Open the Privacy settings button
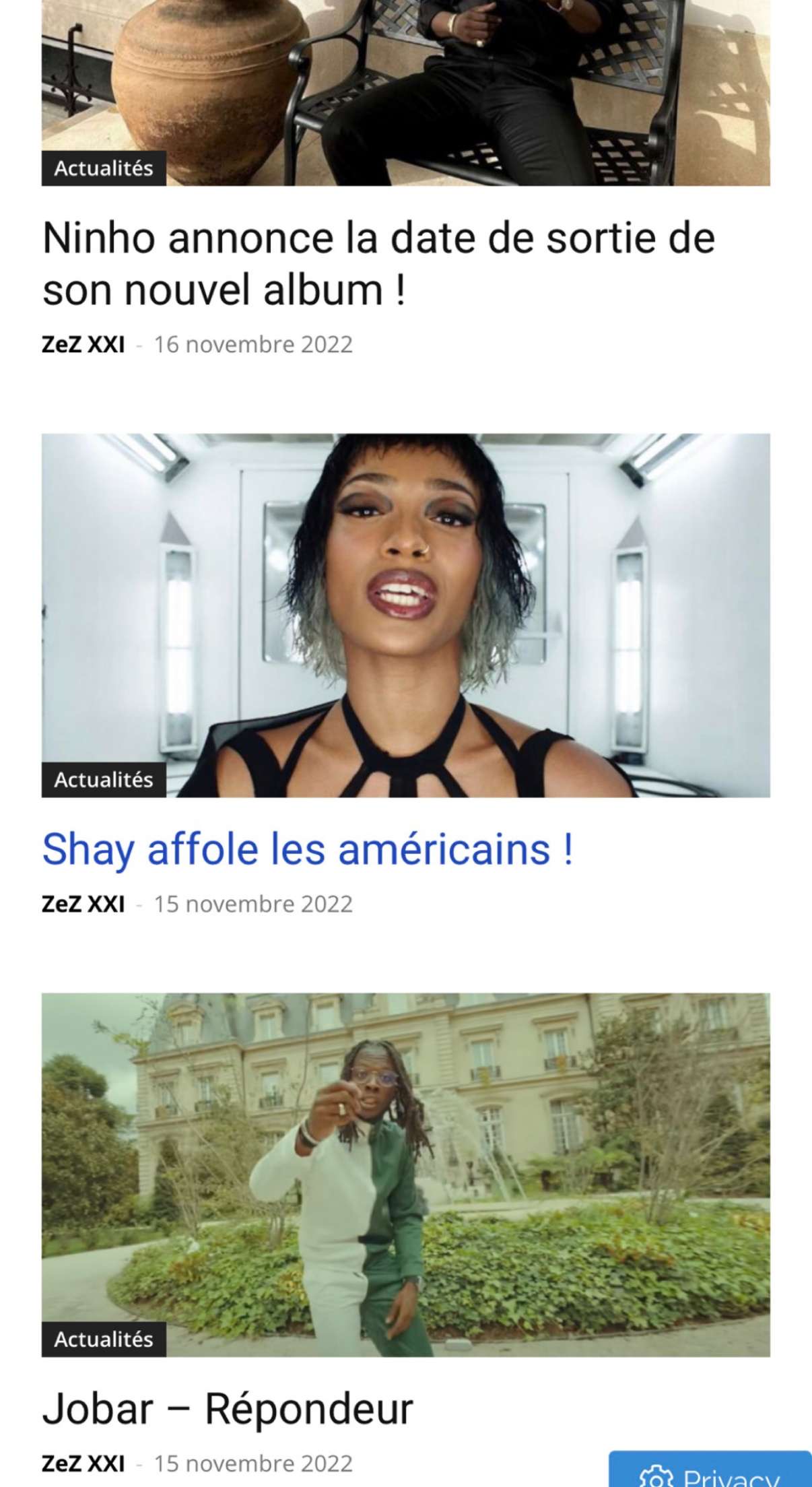The width and height of the screenshot is (812, 1487). [710, 1469]
